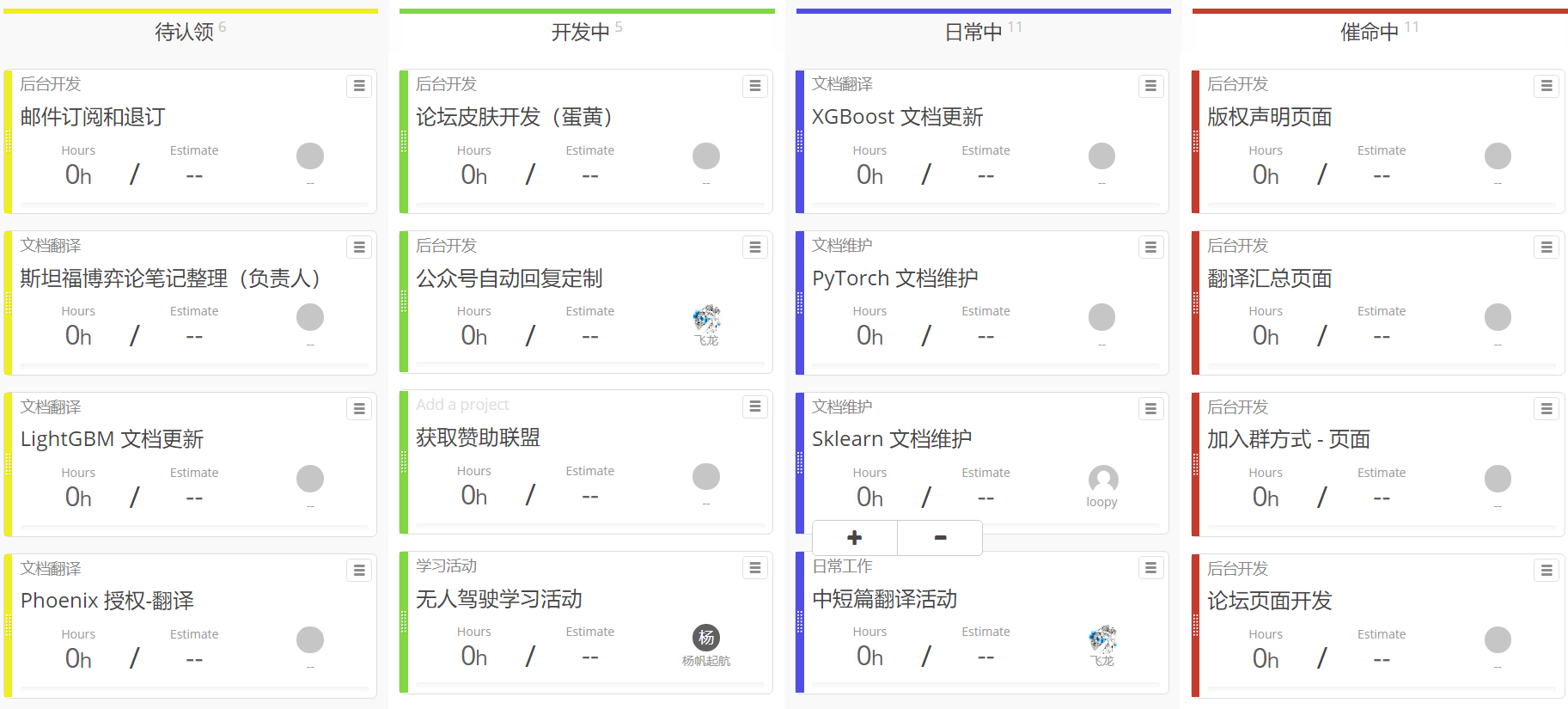Open menu on 邮件订阅和退订 card
1568x709 pixels.
pyautogui.click(x=359, y=86)
